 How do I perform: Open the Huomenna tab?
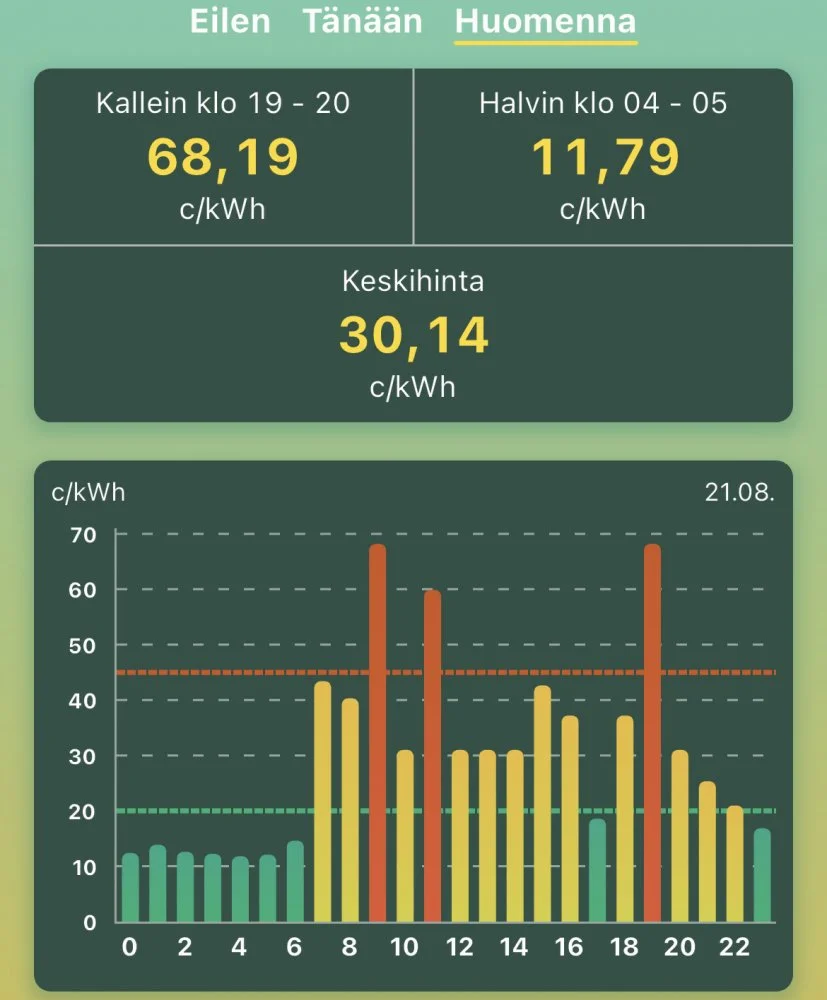click(545, 21)
